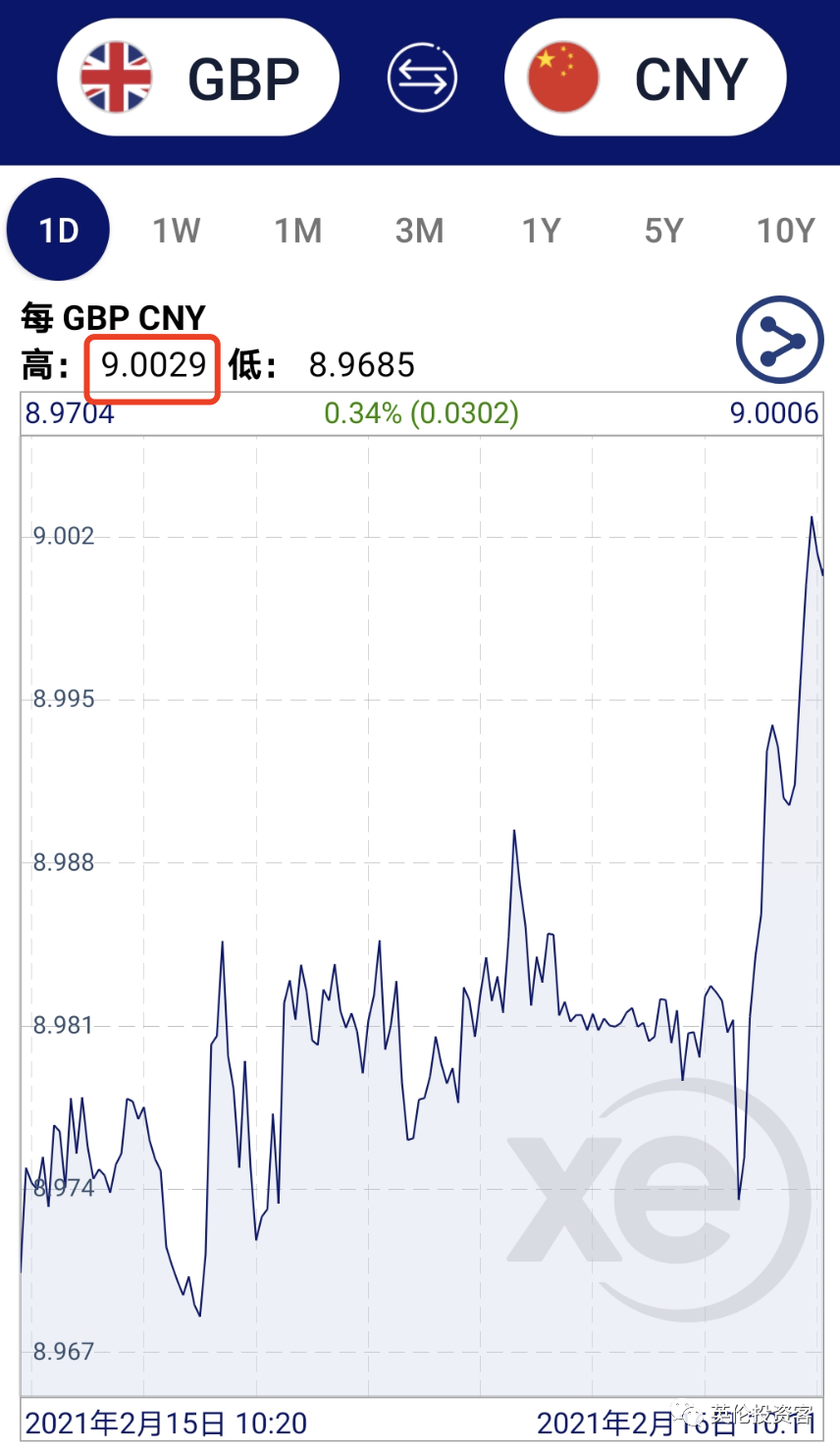Switch to the 1M chart range

298,231
